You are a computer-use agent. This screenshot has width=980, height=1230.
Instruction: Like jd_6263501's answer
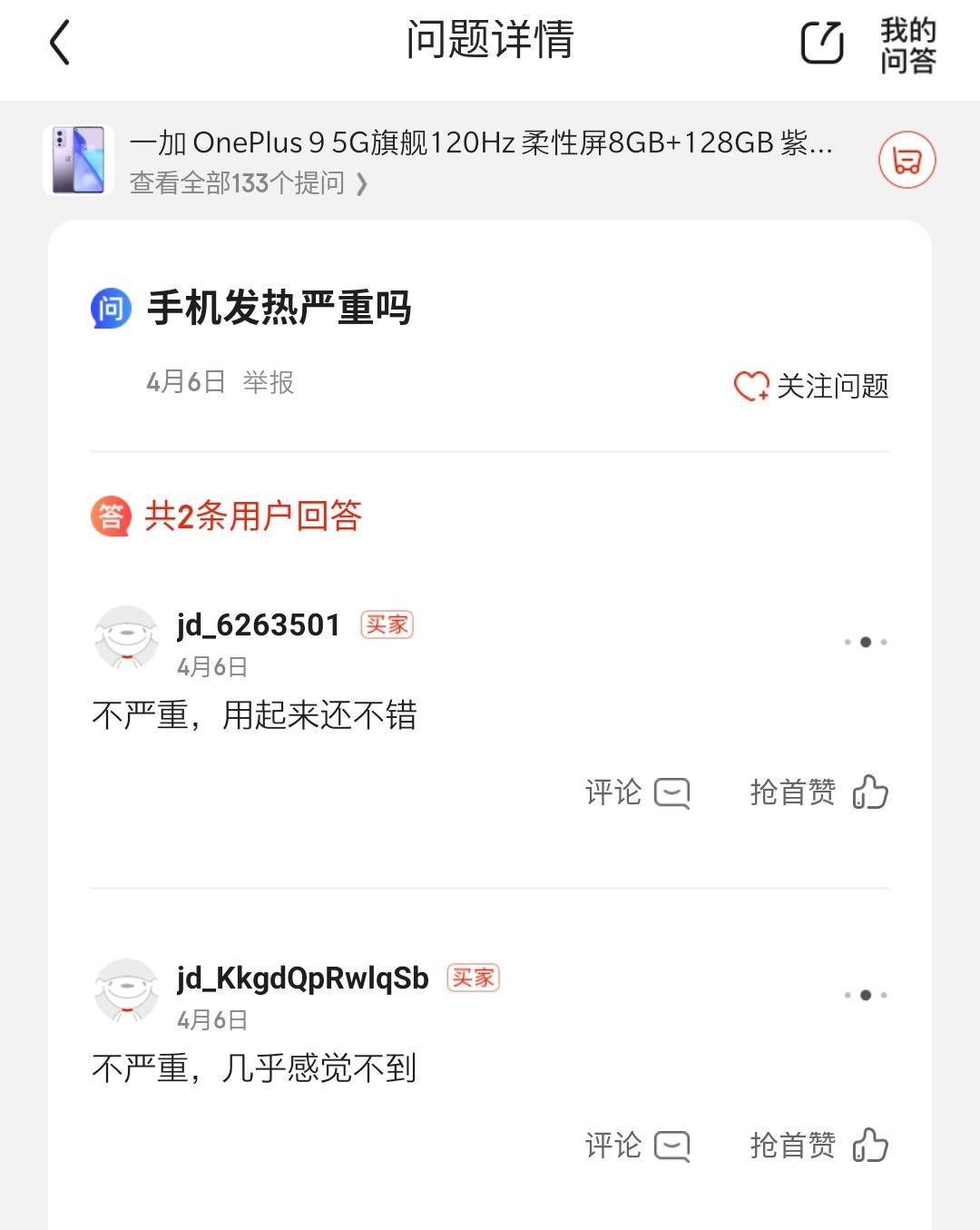click(x=818, y=792)
